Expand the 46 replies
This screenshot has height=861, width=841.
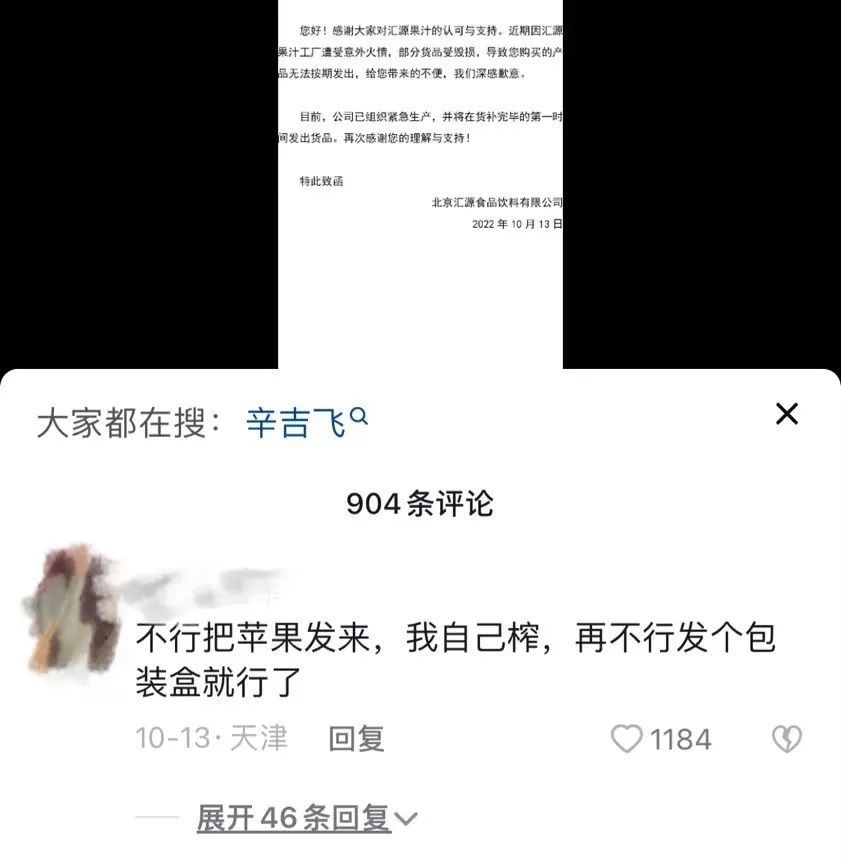(306, 819)
